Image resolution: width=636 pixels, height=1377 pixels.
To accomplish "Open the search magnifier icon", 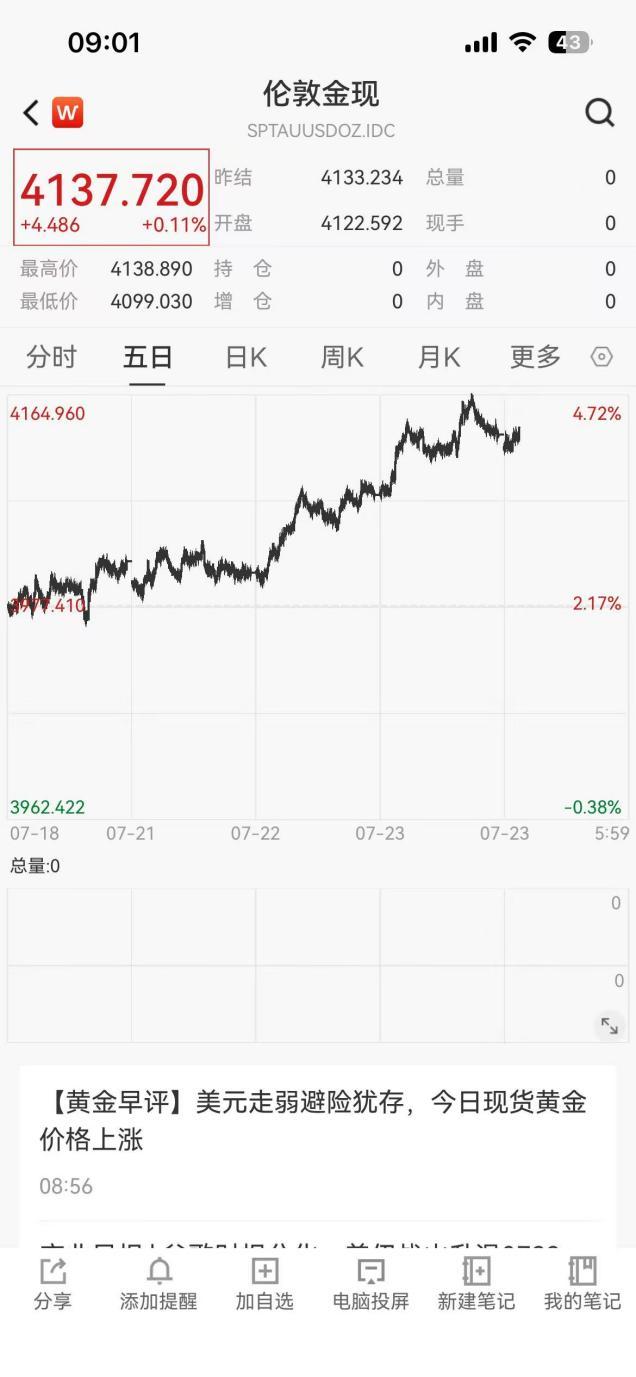I will (x=600, y=113).
